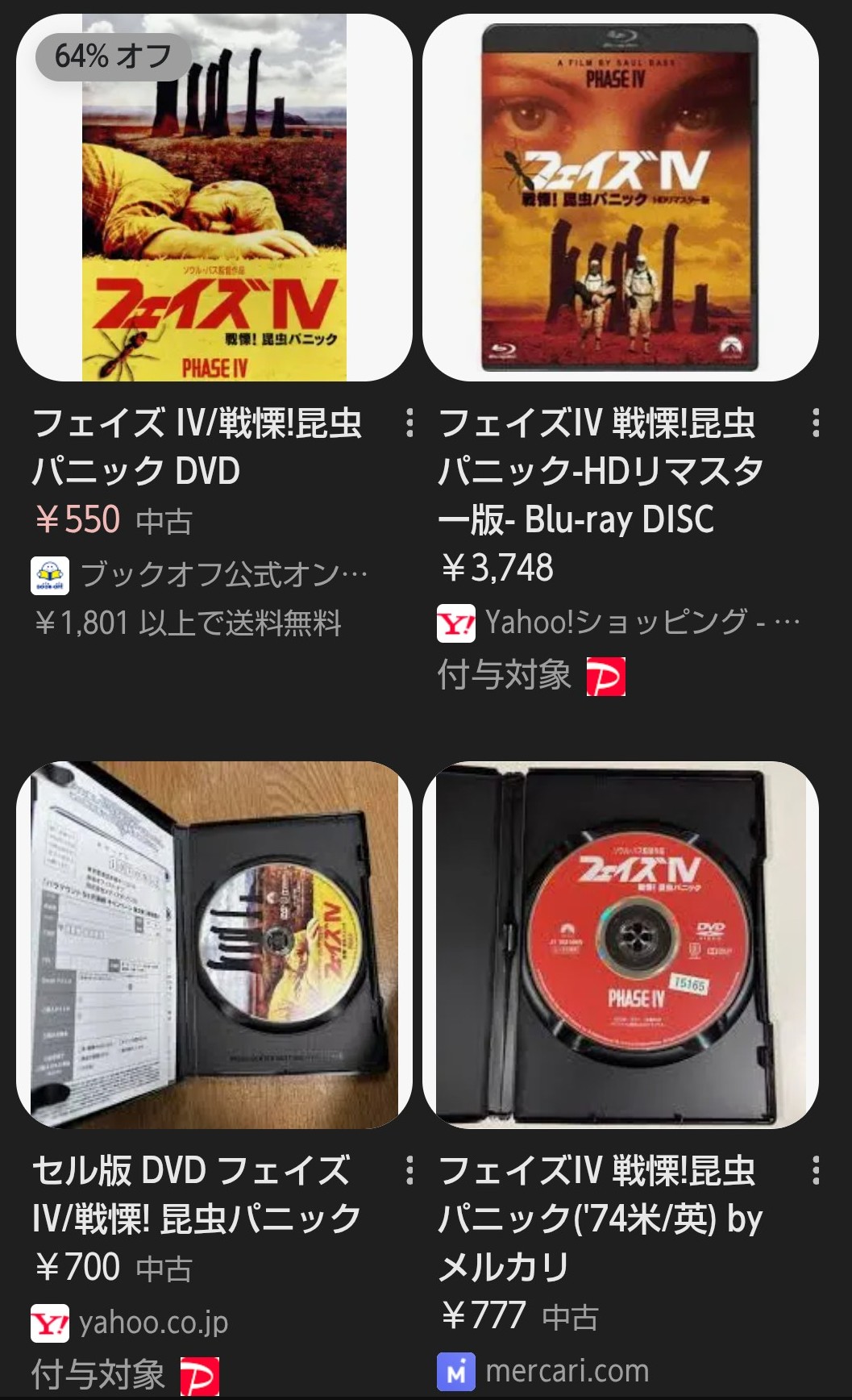Open the ¥700 セル版 DVD listing
This screenshot has width=852, height=1400.
pos(214,944)
